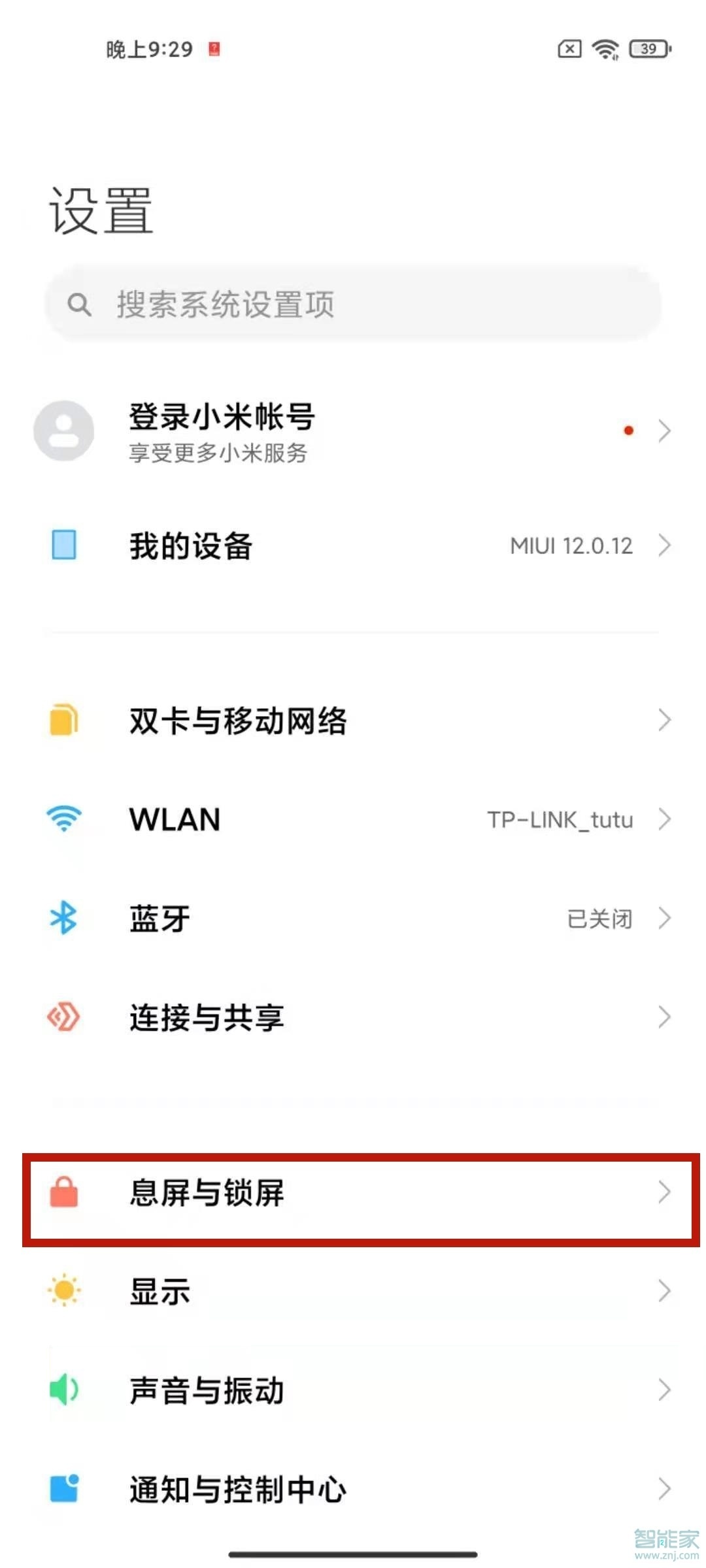This screenshot has width=706, height=1568.
Task: Click the red notification dot near account entry
Action: click(x=629, y=431)
